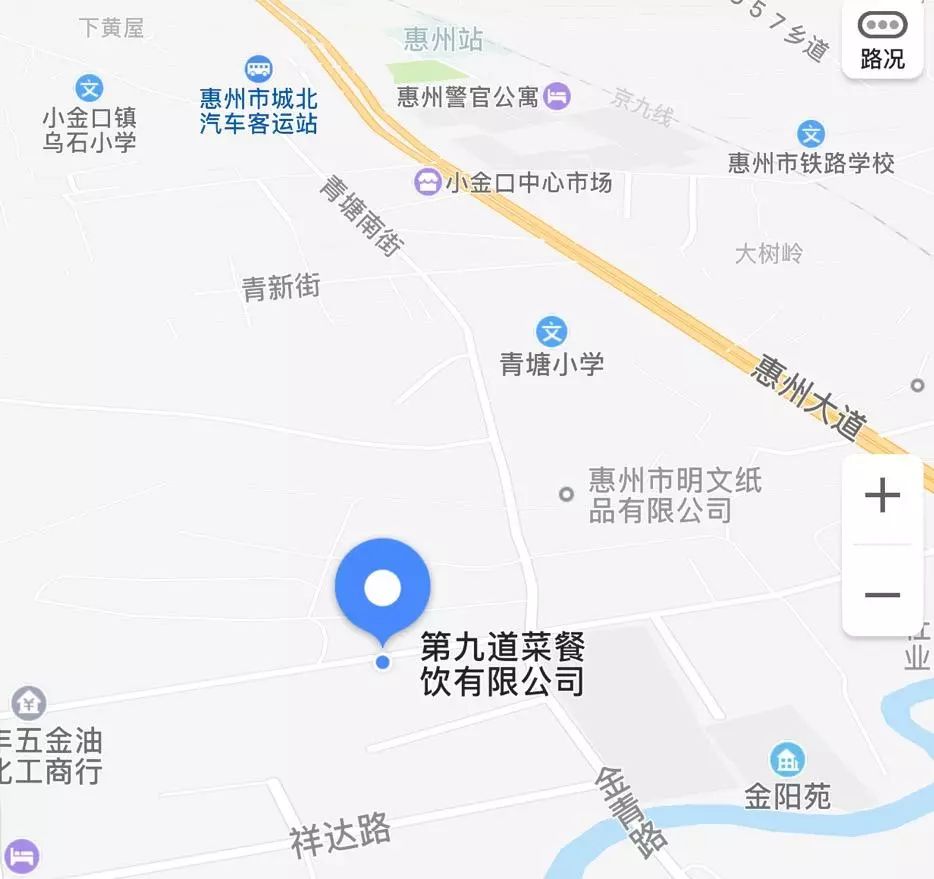Select the 惠州市铁路学校 school marker

click(811, 134)
